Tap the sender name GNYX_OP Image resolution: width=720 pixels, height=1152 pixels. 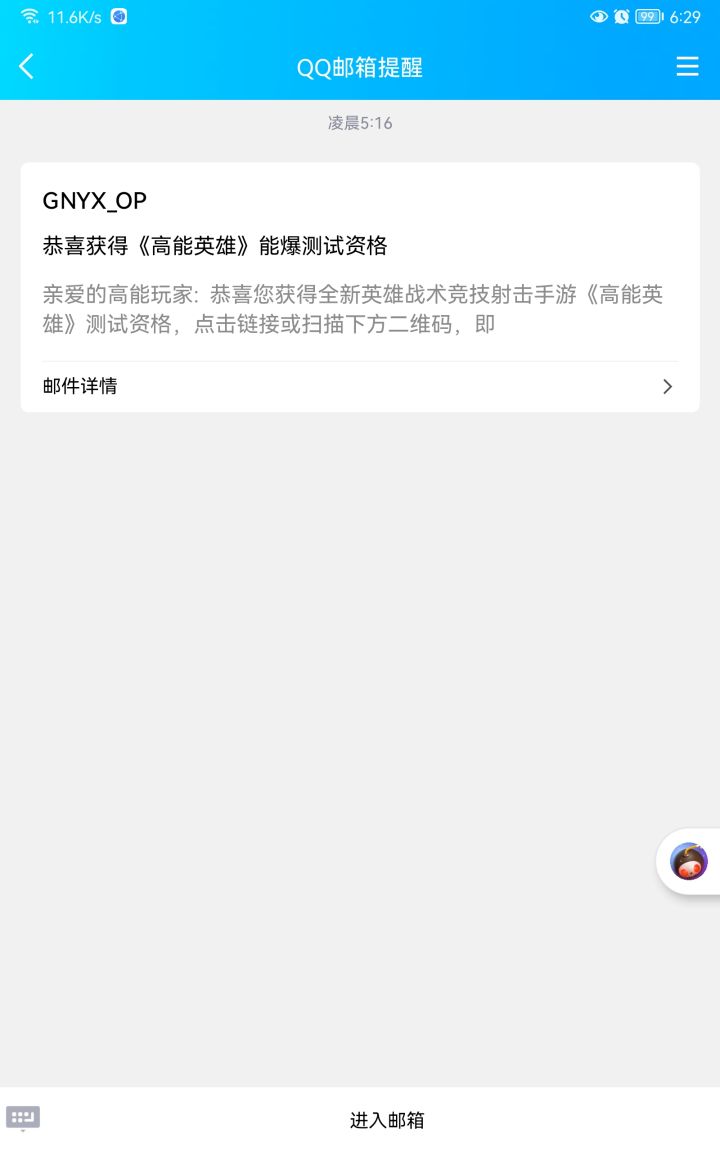[94, 200]
